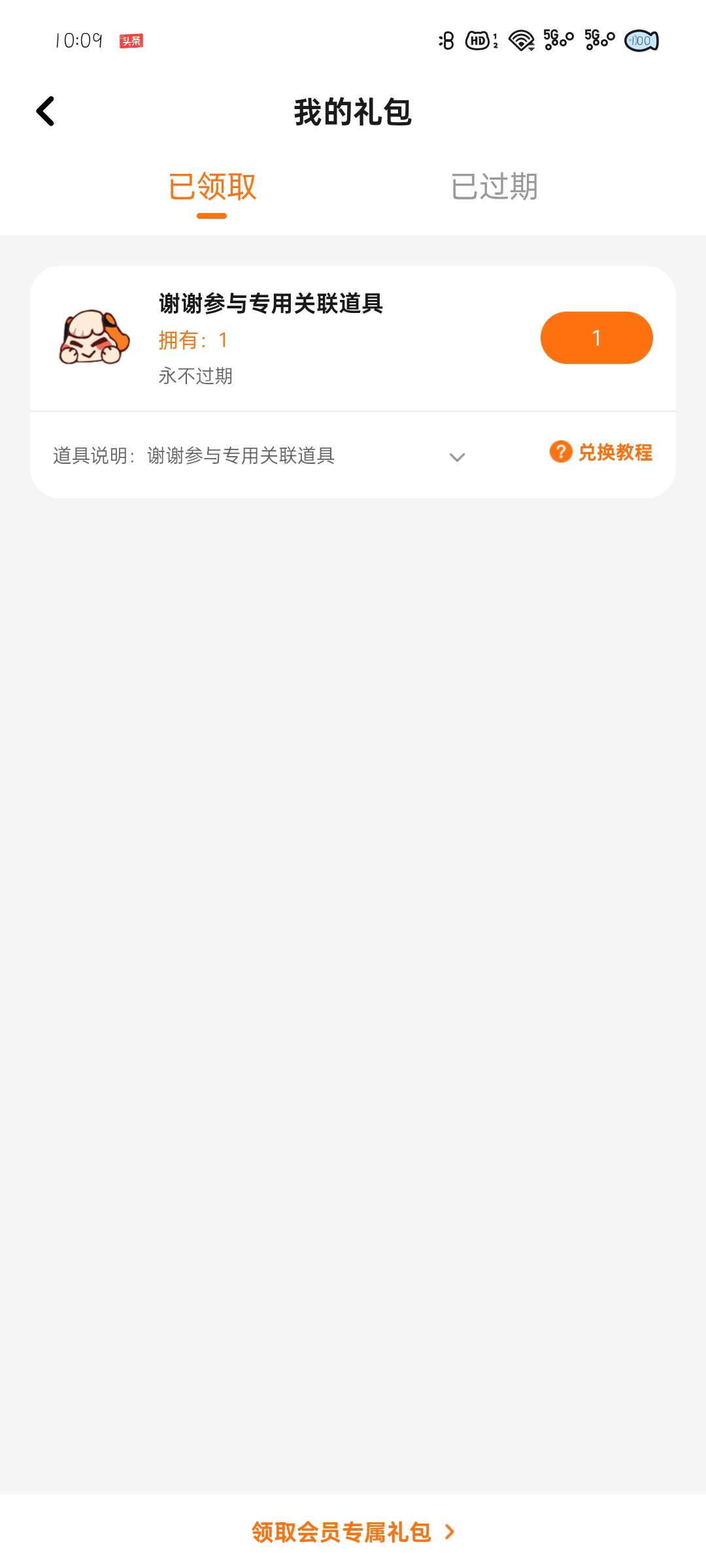Image resolution: width=706 pixels, height=1568 pixels.
Task: Switch to the 已过期 tab
Action: 494,187
